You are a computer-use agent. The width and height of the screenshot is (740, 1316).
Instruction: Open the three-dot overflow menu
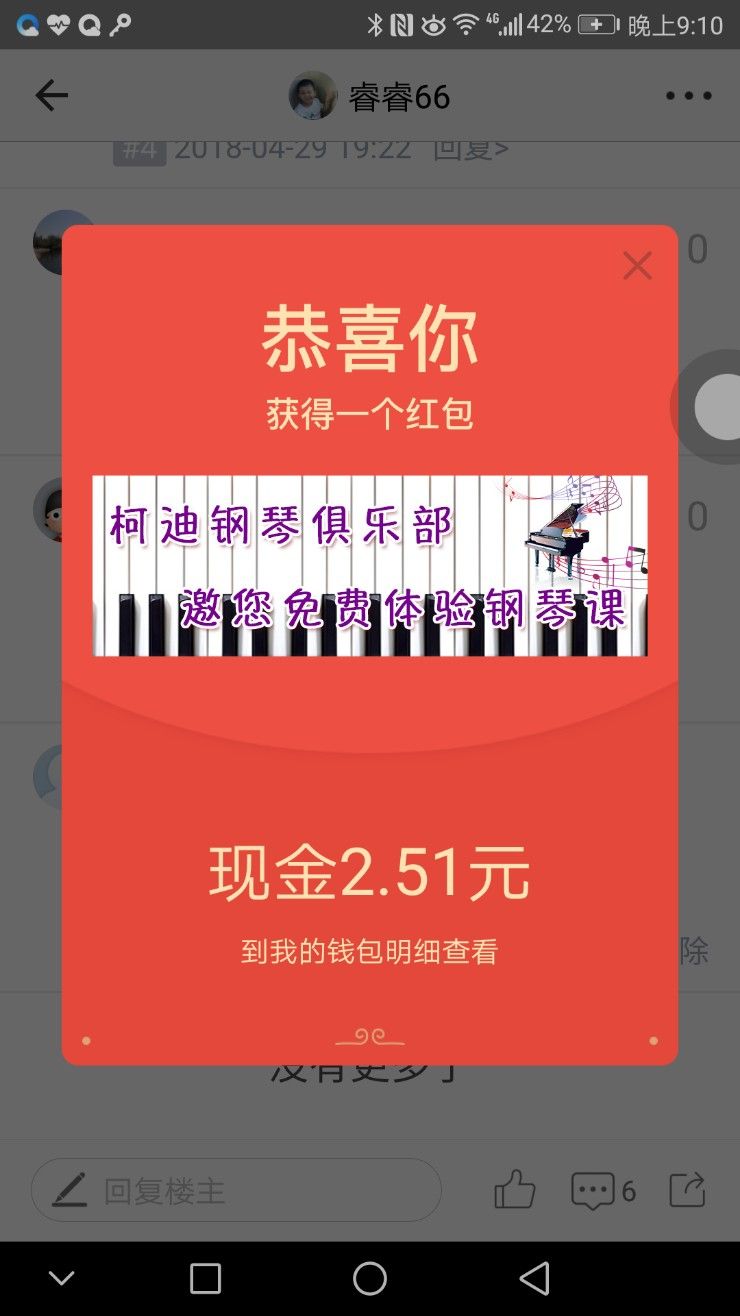689,96
